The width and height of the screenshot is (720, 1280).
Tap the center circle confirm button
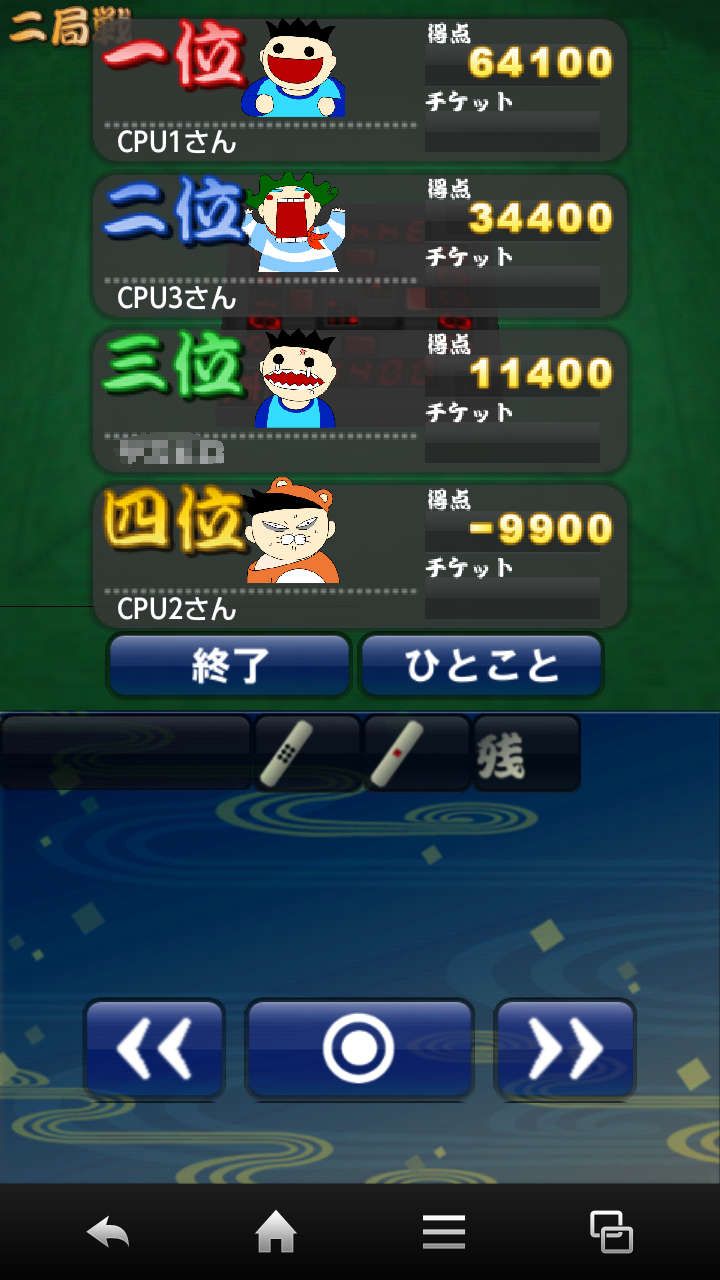359,1049
